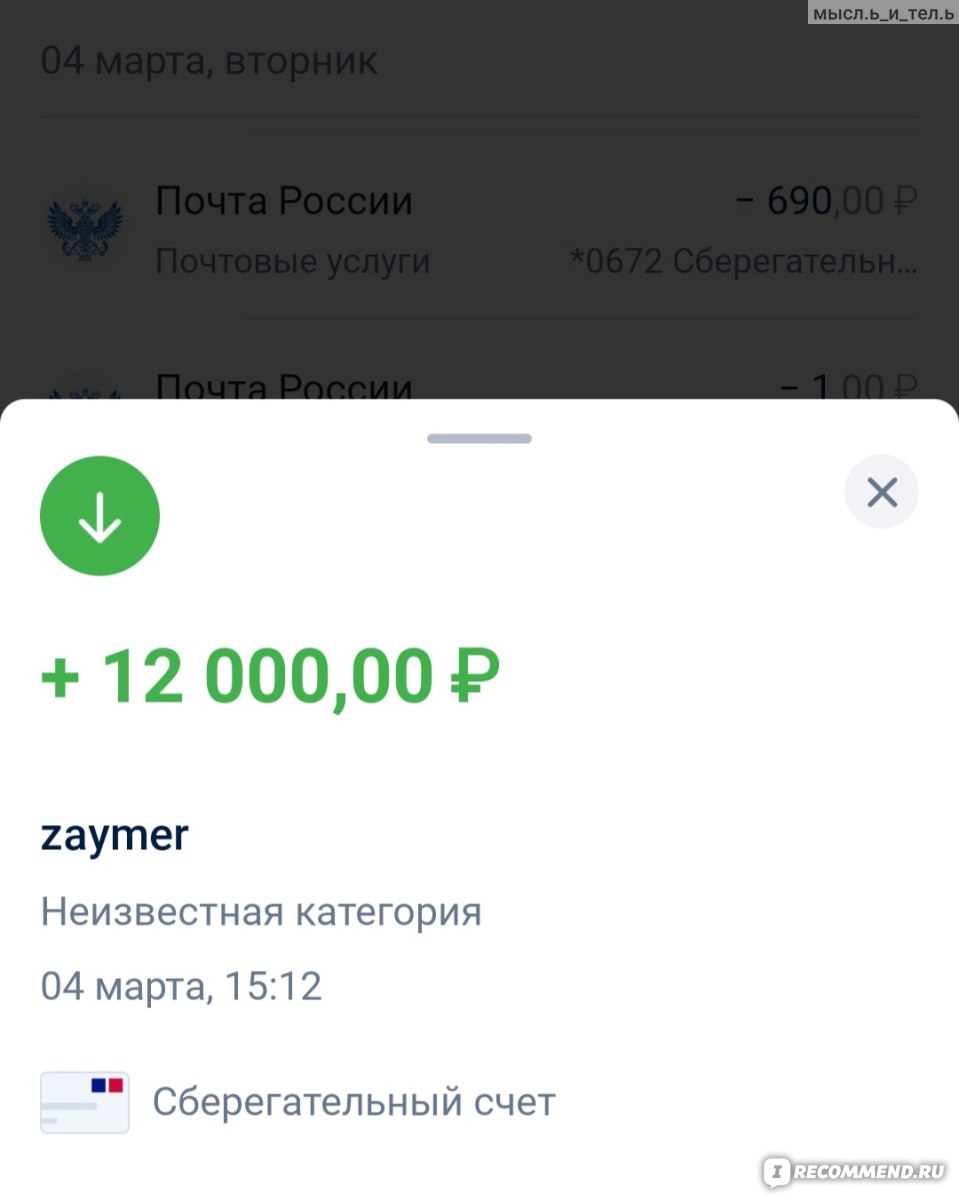Tap the sheet drag handle
The height and width of the screenshot is (1200, 959).
(x=479, y=438)
